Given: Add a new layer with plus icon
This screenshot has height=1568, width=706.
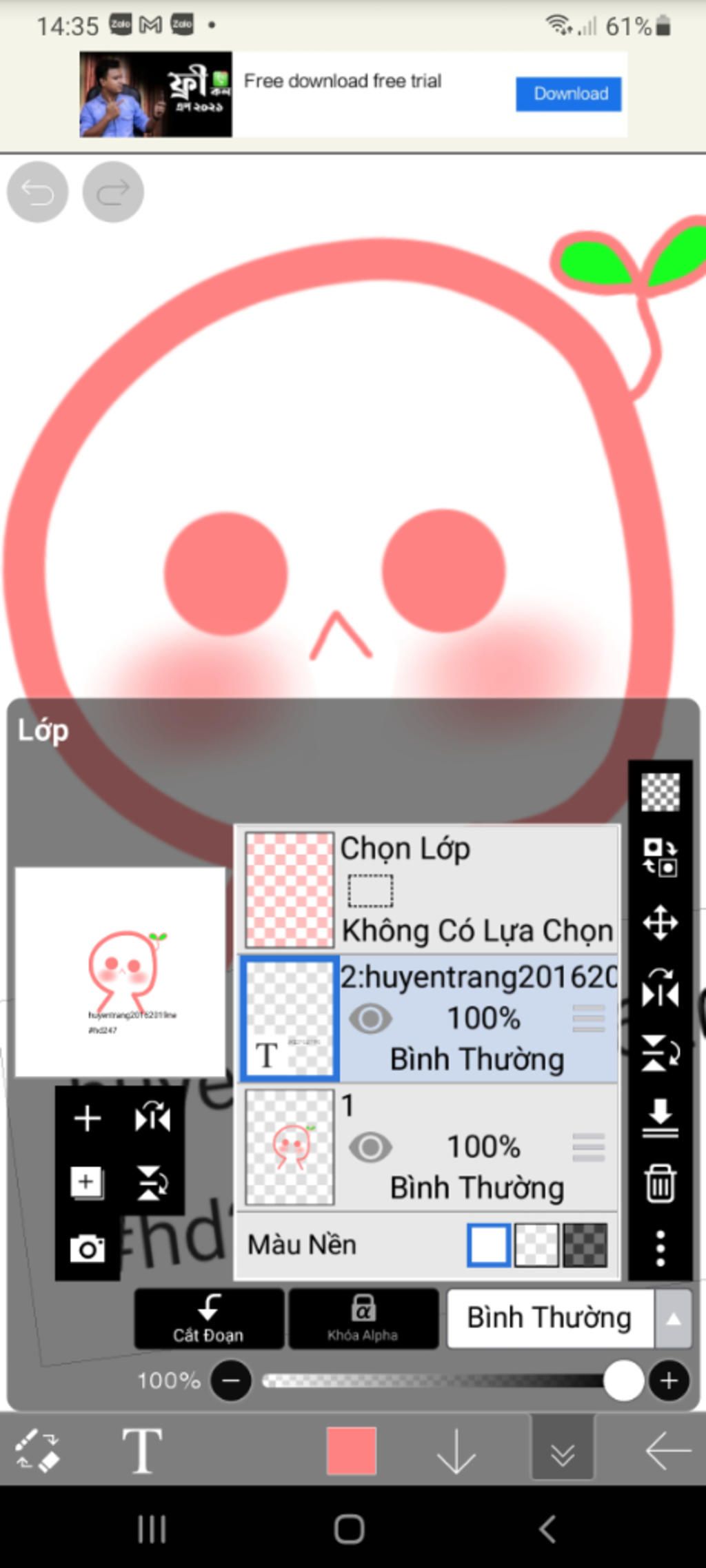Looking at the screenshot, I should click(x=88, y=1118).
